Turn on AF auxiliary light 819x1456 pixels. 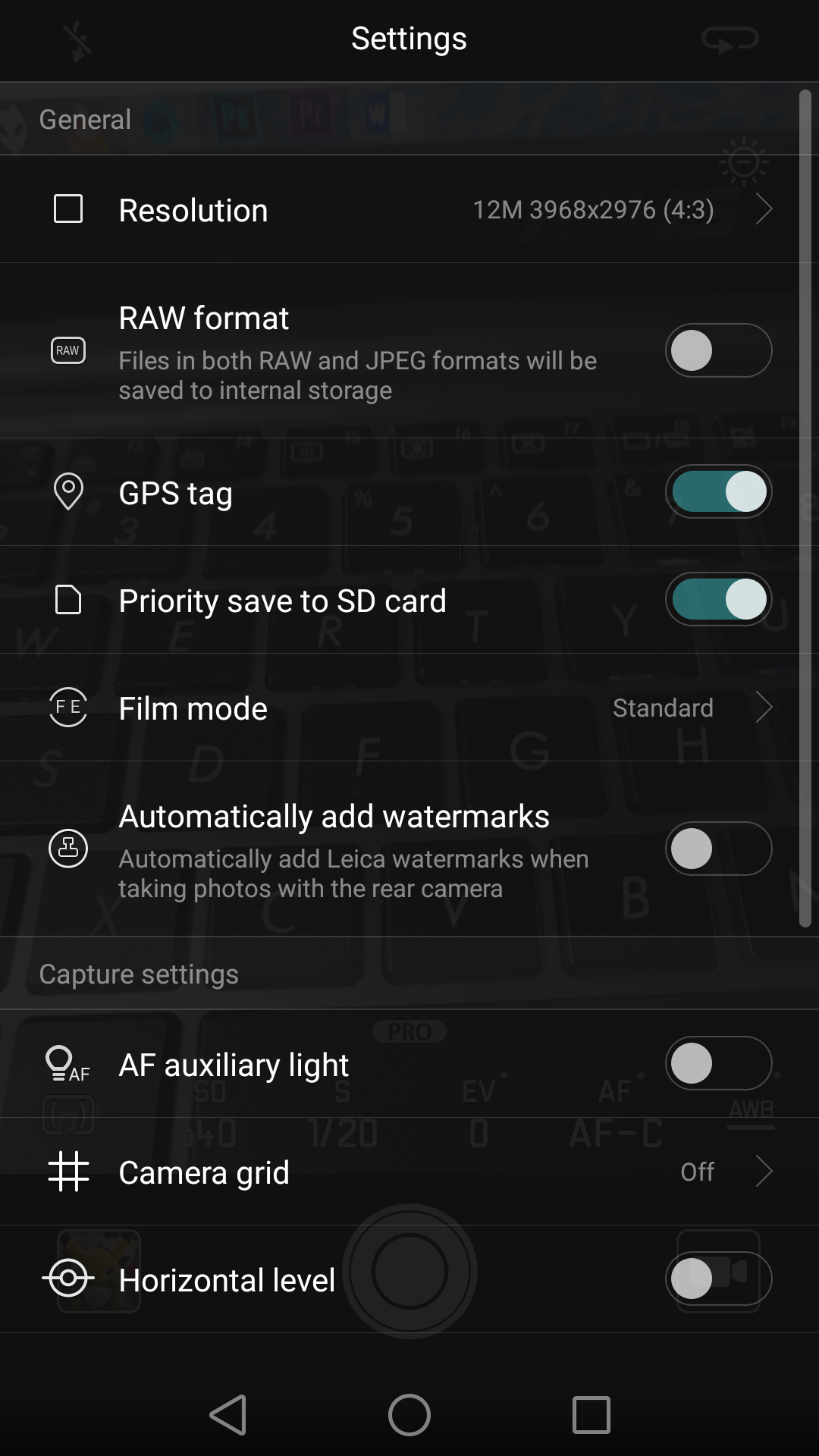tap(718, 1063)
